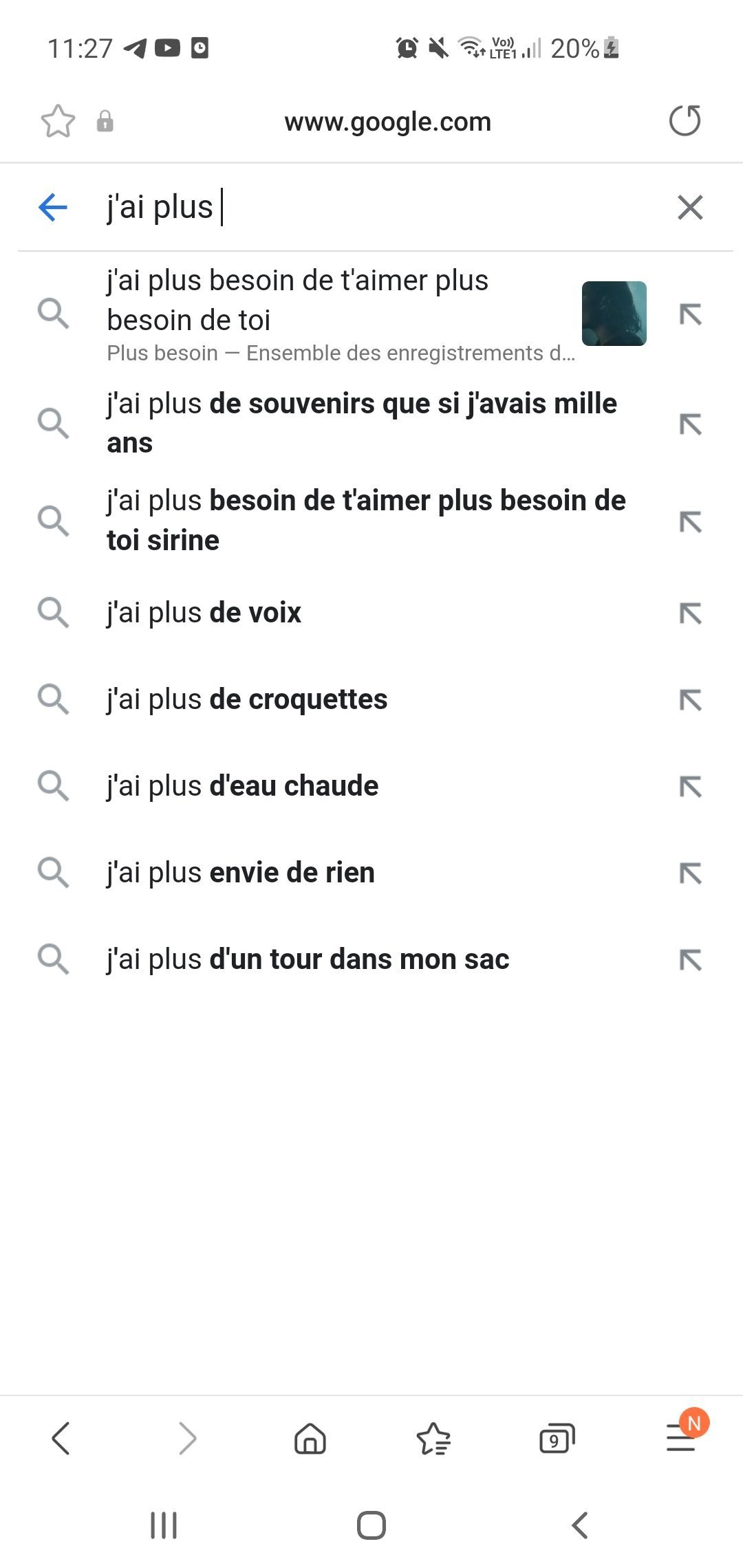Choose suggestion "j'ai plus de croquettes"
This screenshot has width=743, height=1568.
pyautogui.click(x=371, y=699)
